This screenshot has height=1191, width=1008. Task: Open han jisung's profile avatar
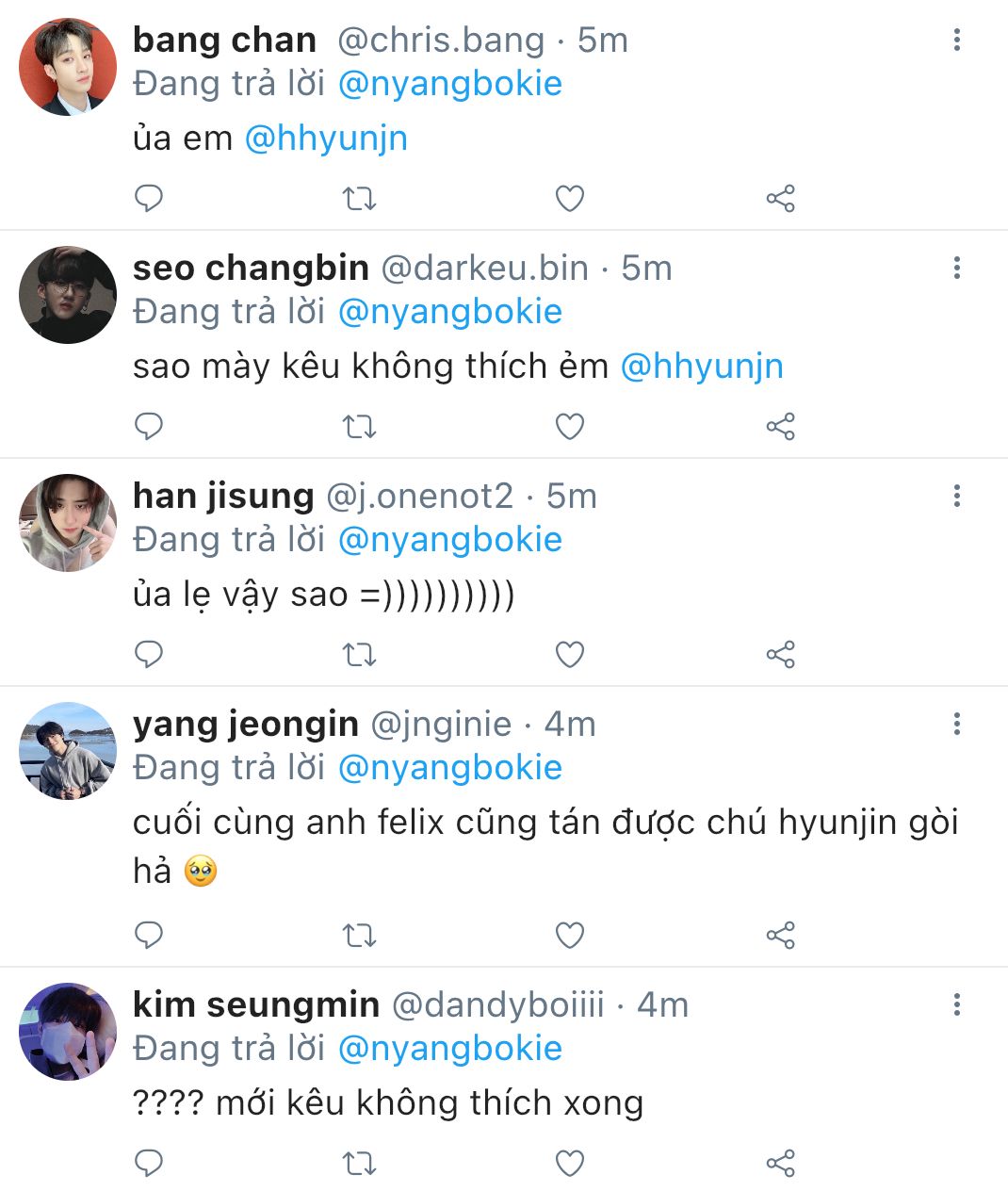pos(68,523)
